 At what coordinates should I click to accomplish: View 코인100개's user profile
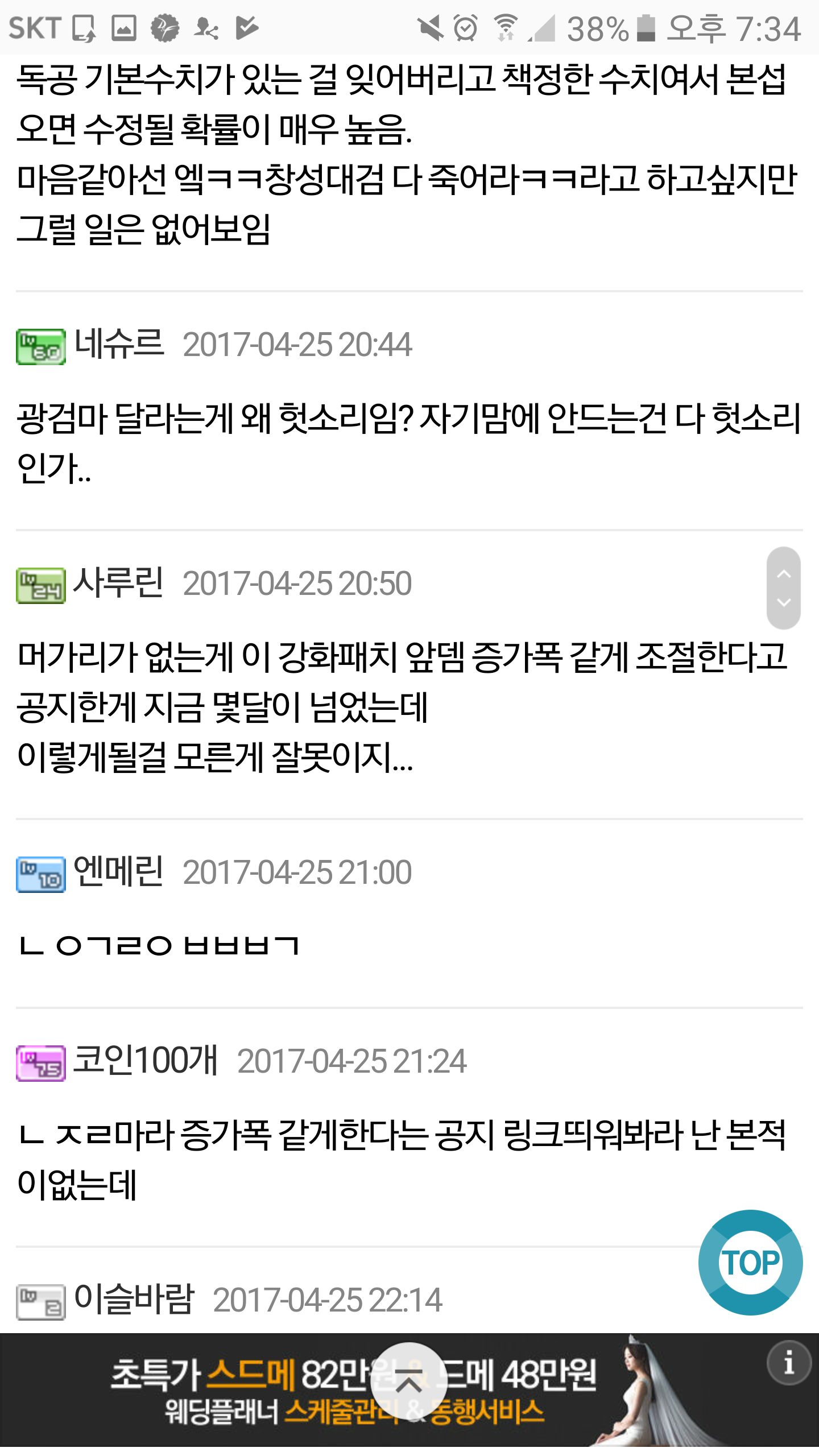pyautogui.click(x=146, y=1060)
